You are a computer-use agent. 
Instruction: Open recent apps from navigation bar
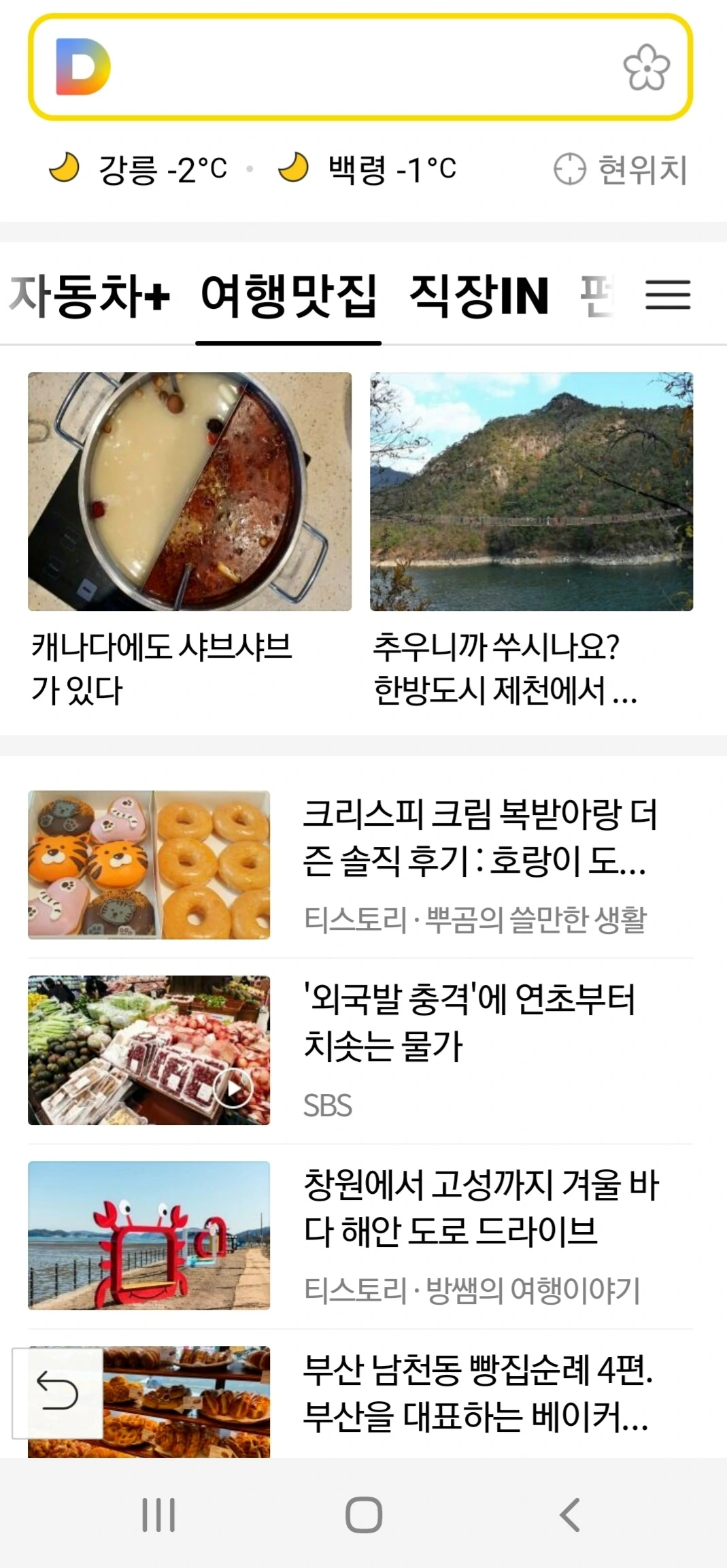pyautogui.click(x=158, y=1515)
